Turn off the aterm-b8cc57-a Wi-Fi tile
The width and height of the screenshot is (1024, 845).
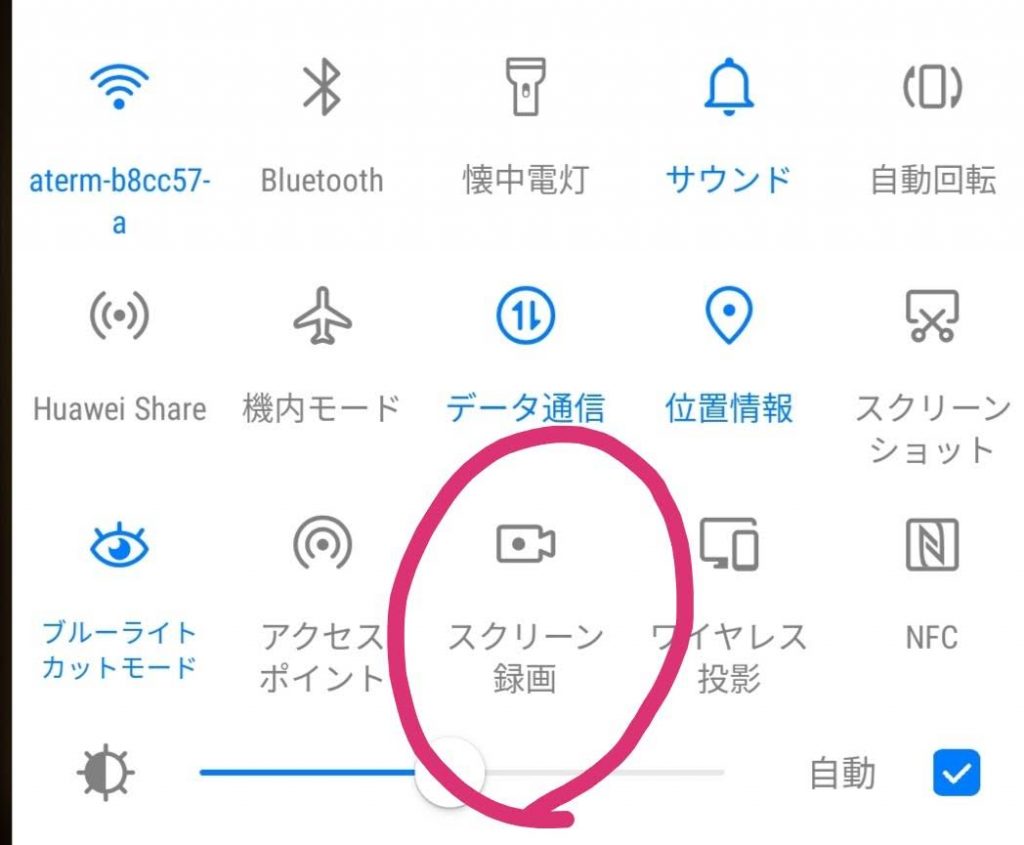118,88
